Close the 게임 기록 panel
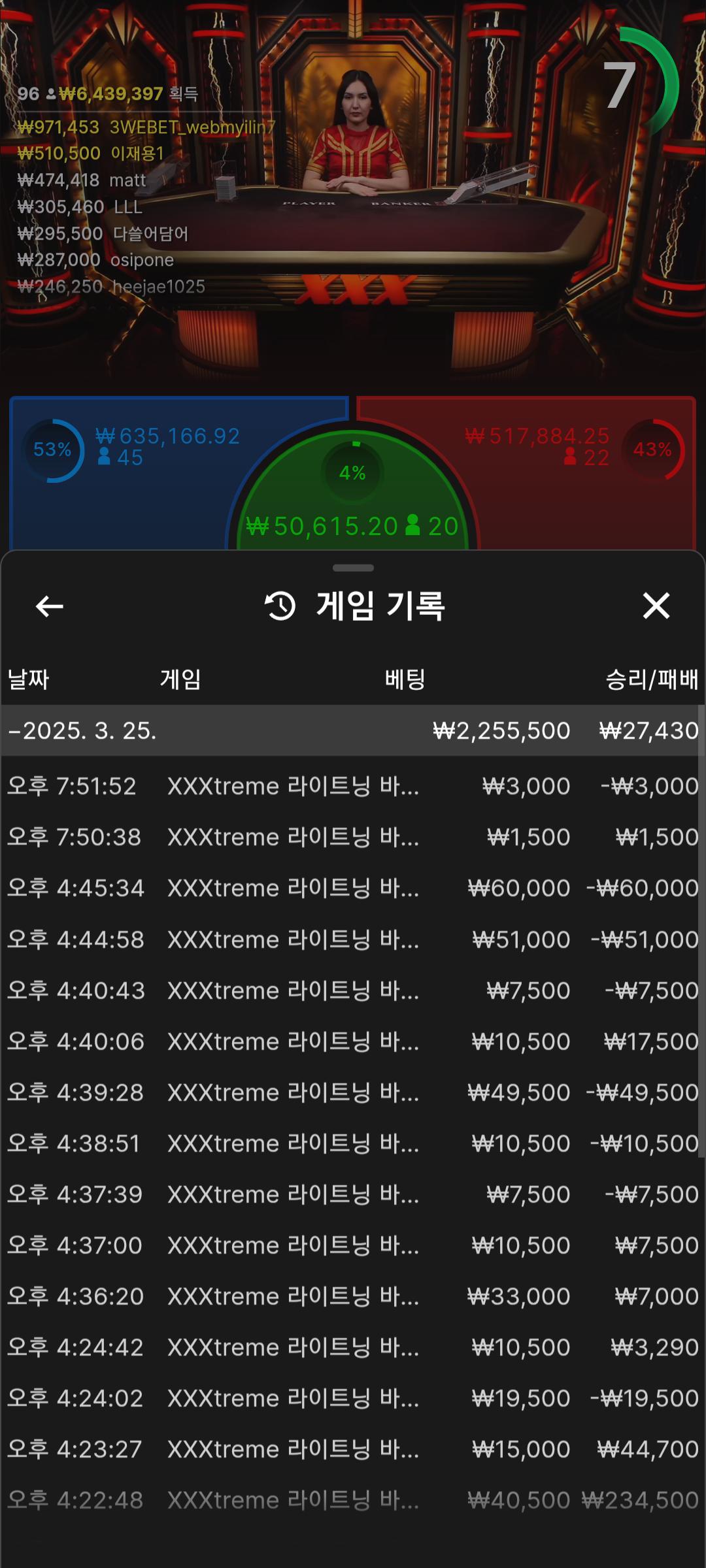The width and height of the screenshot is (706, 1568). tap(656, 606)
